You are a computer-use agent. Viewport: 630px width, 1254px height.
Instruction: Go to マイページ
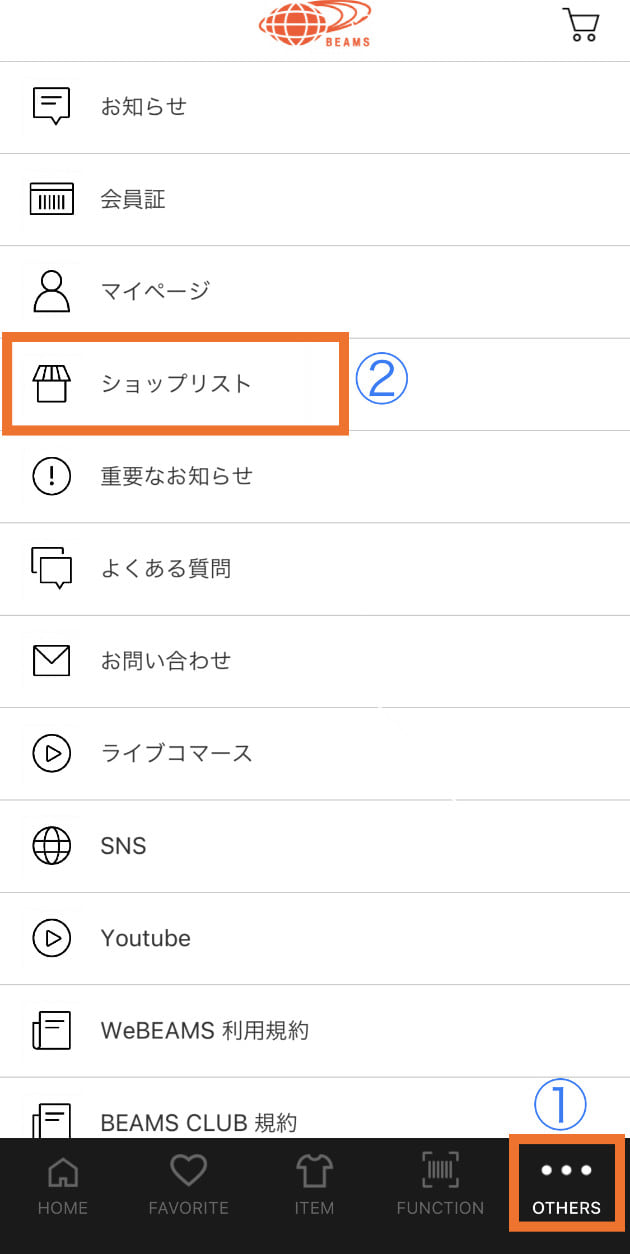315,292
